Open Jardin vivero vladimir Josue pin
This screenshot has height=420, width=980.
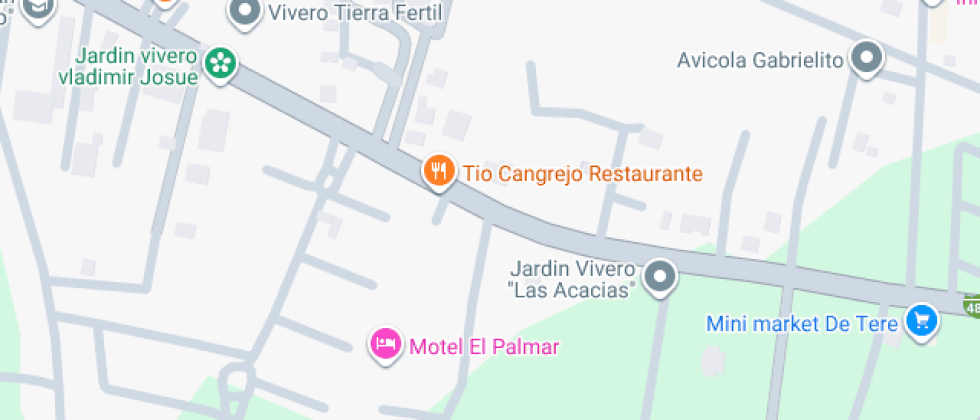[x=219, y=65]
